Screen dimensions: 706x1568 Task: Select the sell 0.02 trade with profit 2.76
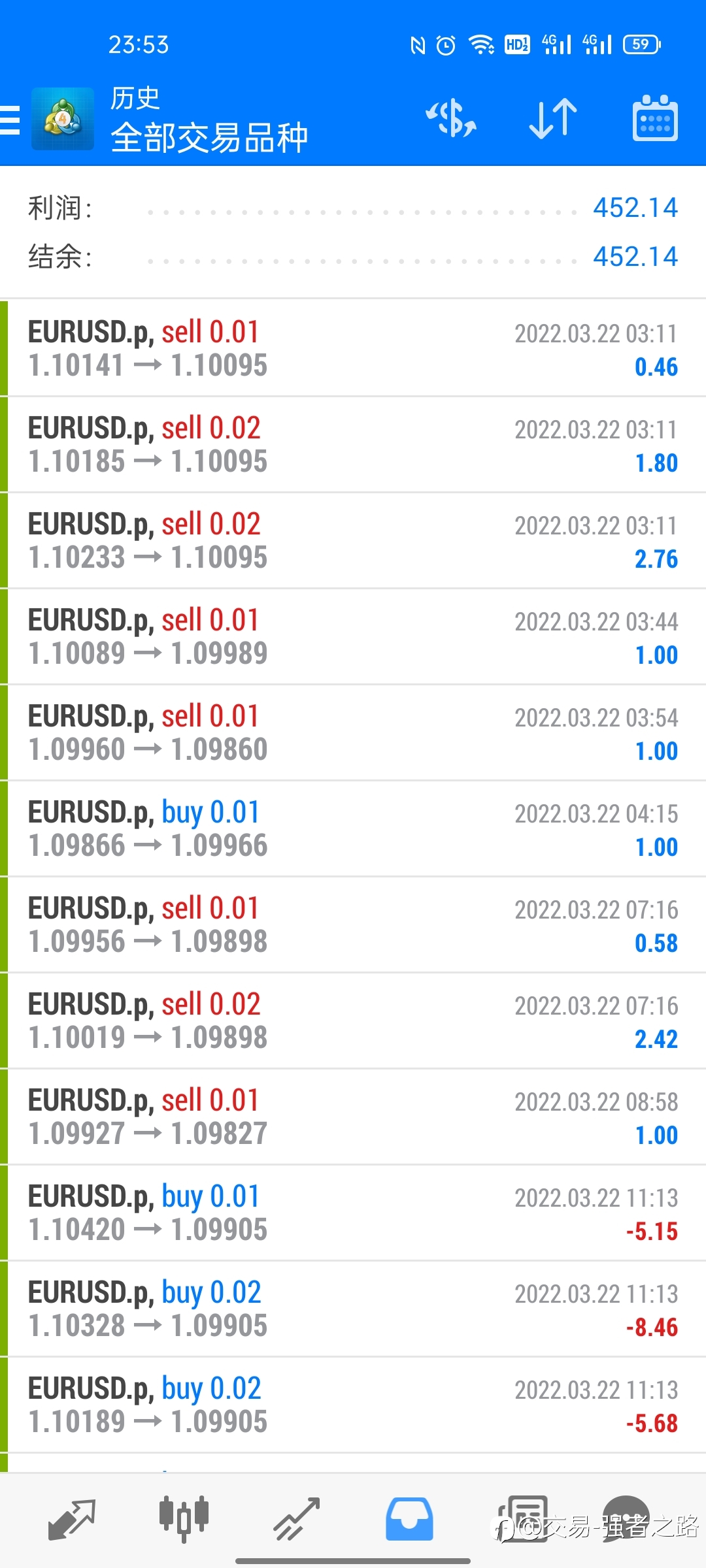353,540
